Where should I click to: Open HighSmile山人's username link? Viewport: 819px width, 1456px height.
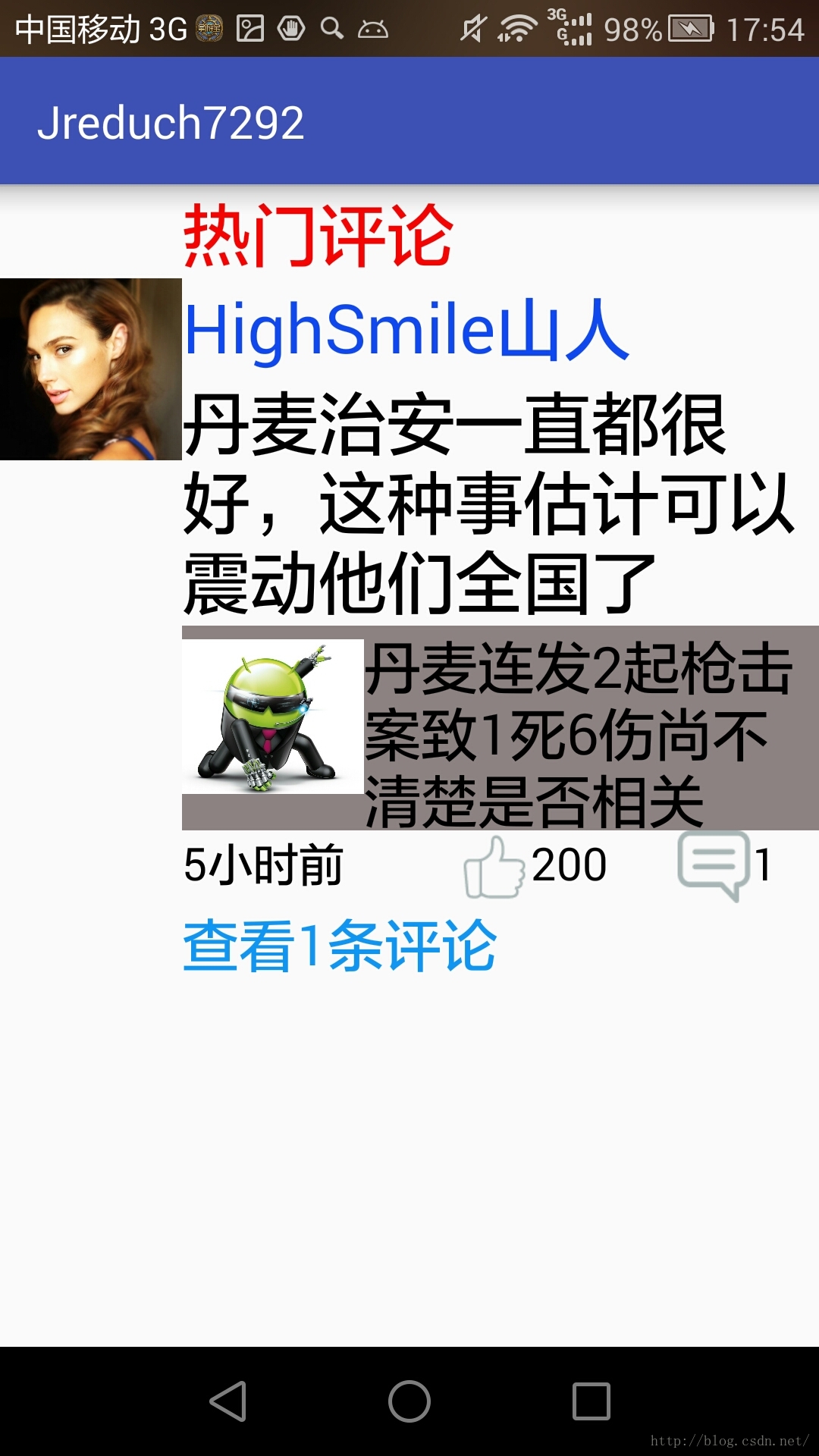tap(407, 330)
